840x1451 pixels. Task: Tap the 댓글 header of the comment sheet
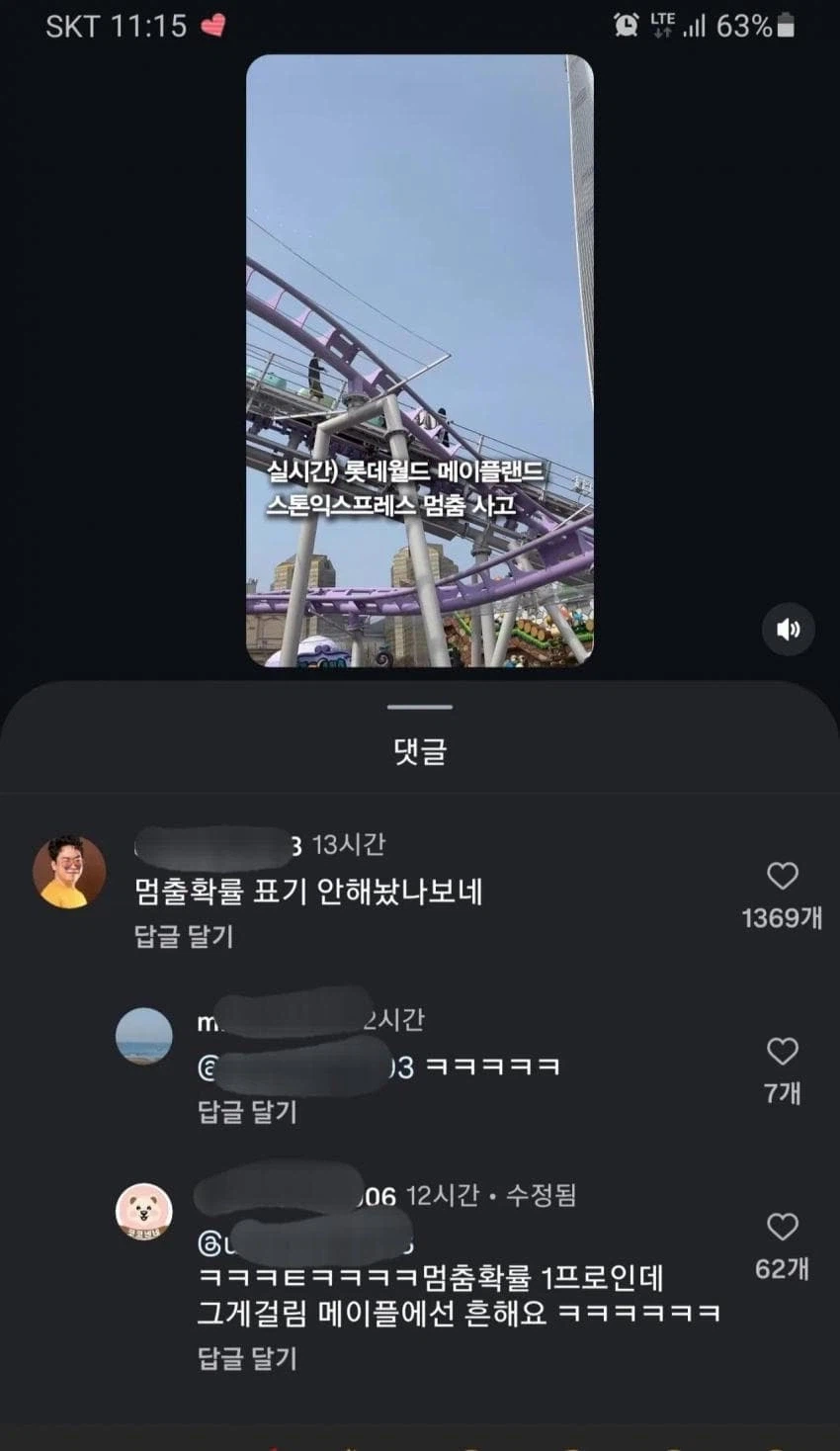point(419,752)
